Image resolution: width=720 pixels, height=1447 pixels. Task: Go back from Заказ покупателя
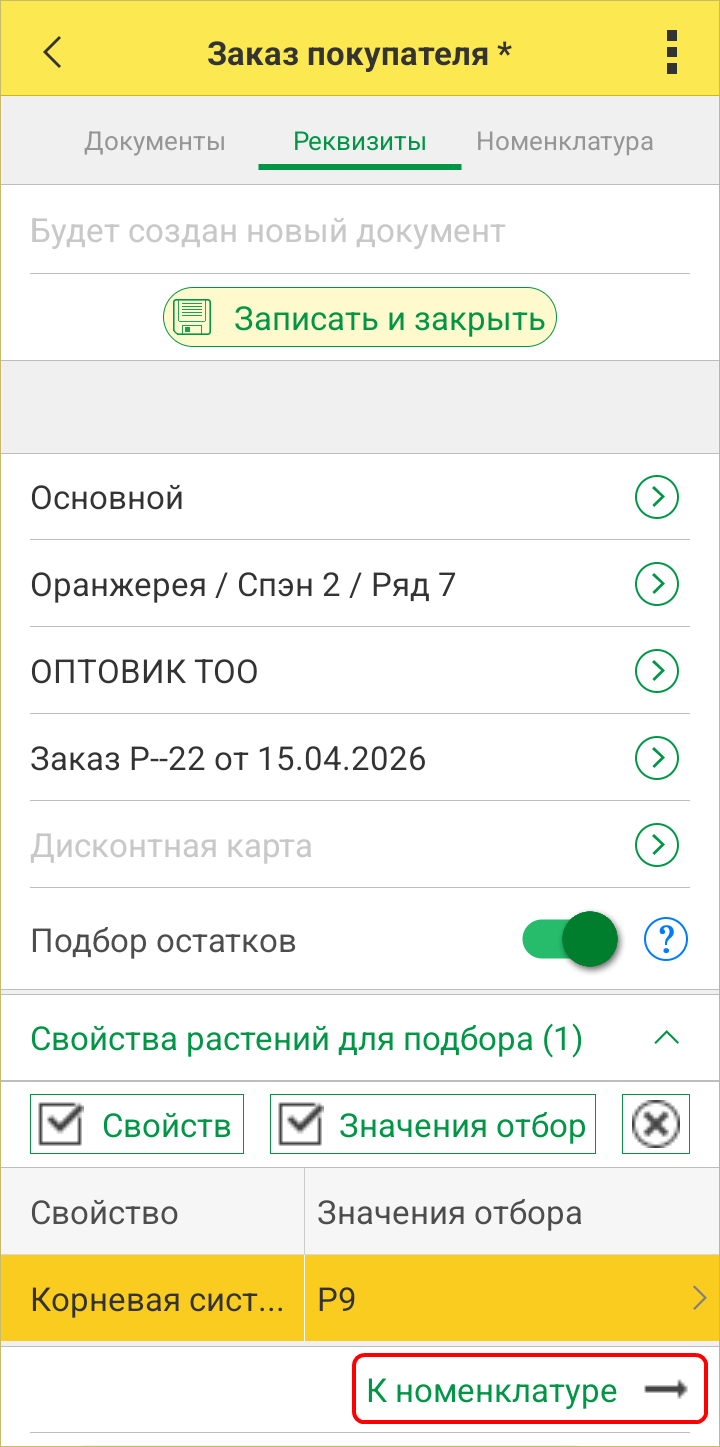click(52, 51)
